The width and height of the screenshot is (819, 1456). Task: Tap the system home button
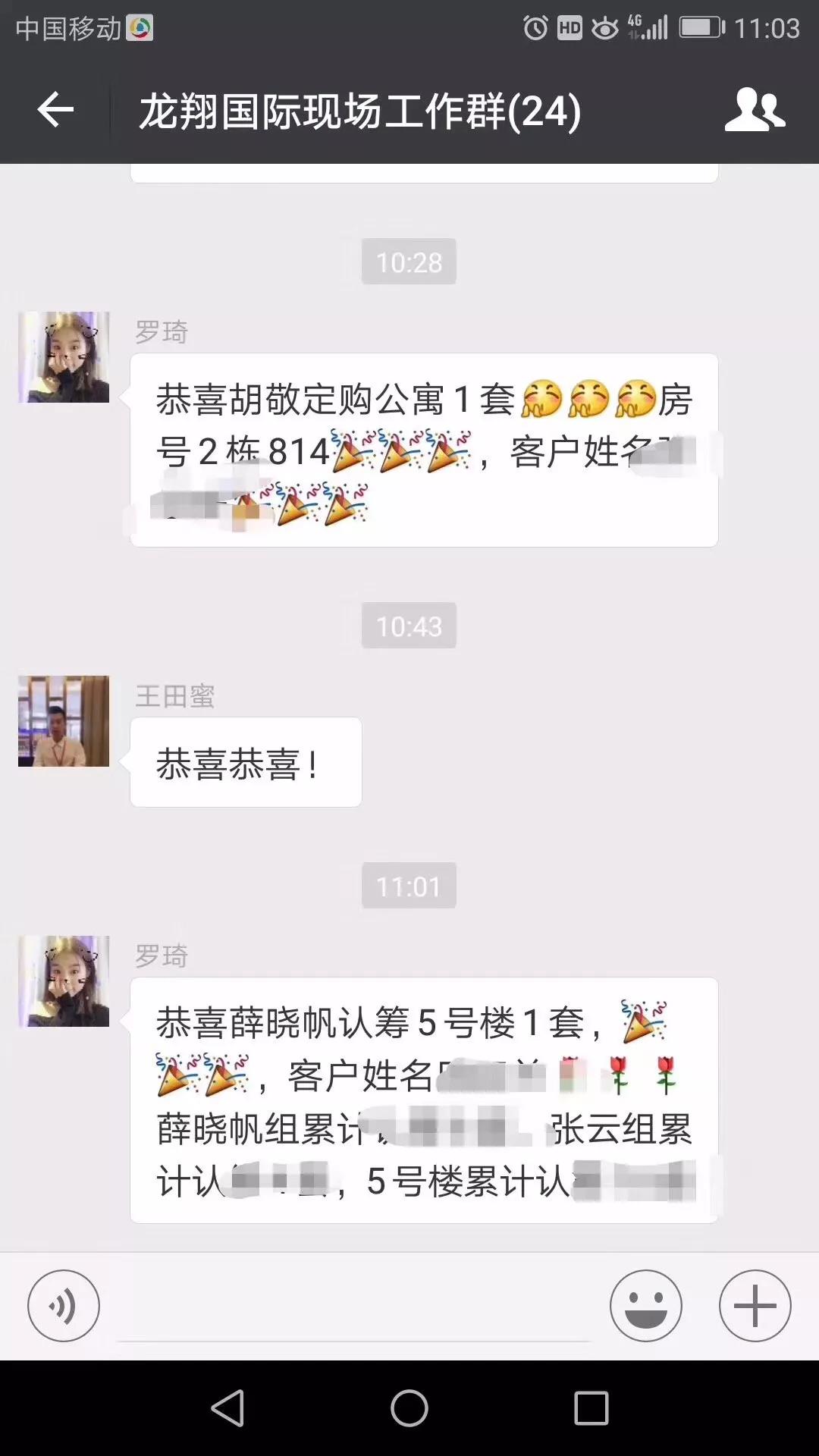click(409, 1408)
